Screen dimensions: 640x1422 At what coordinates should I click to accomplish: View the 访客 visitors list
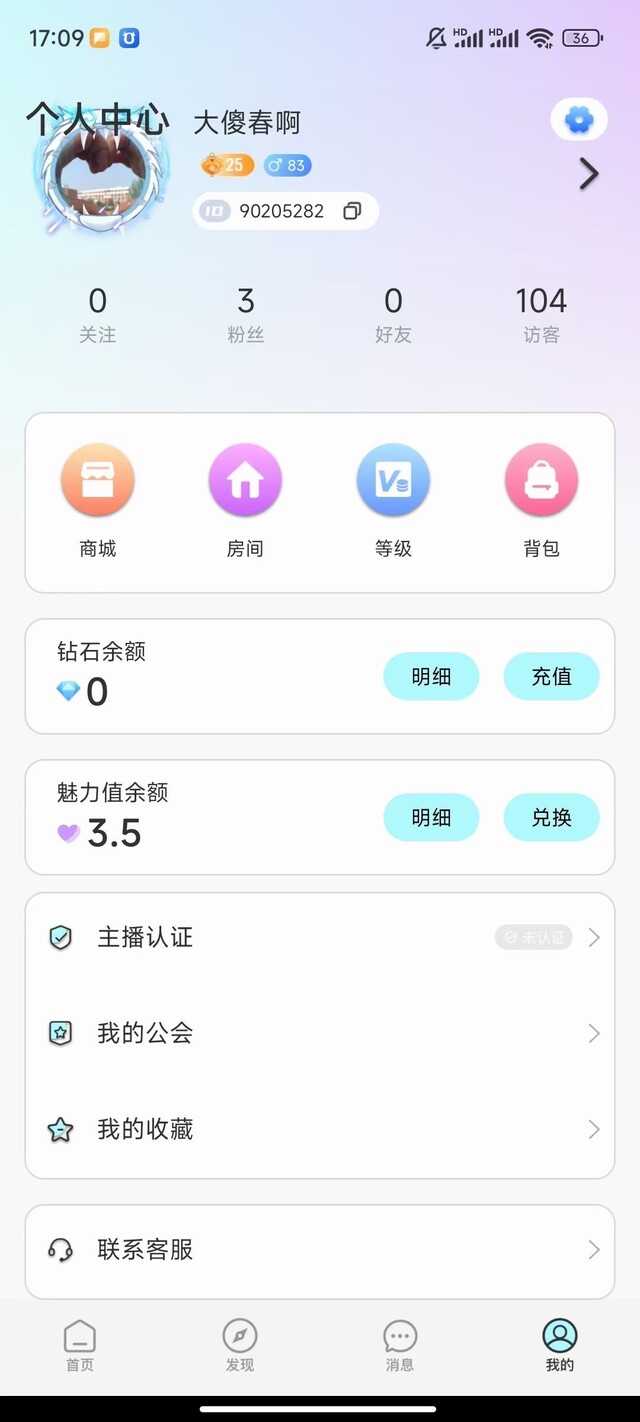(x=541, y=314)
